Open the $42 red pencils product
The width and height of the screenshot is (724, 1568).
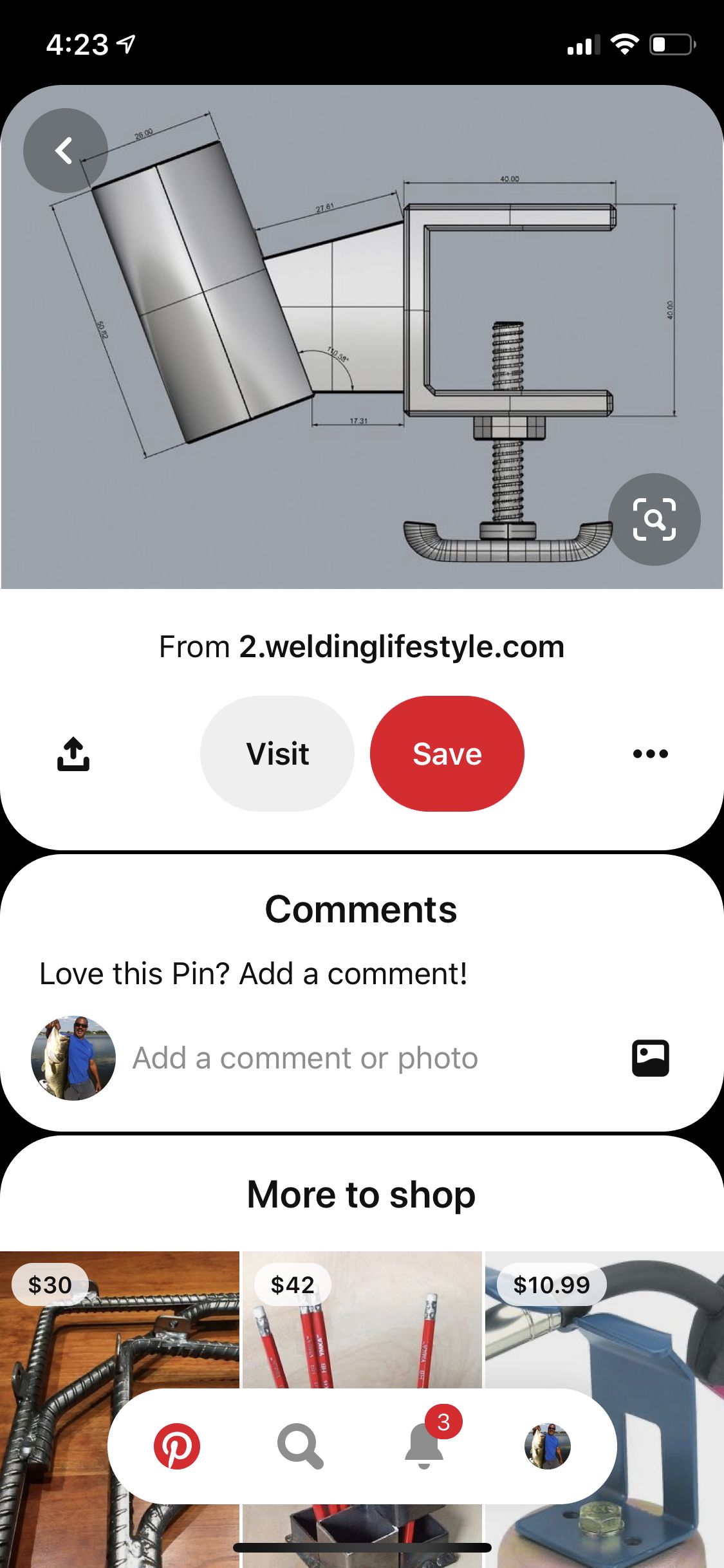tap(362, 1320)
